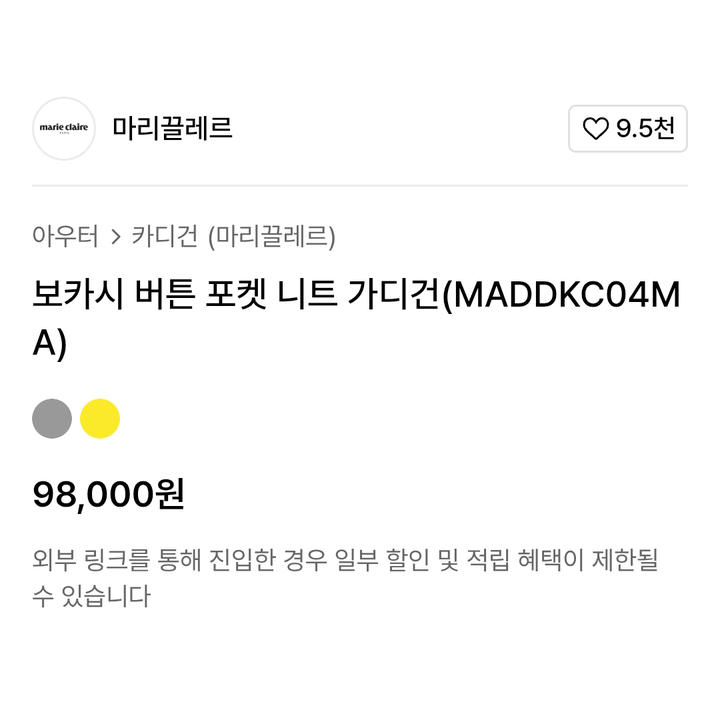Open the 마리끌레르 brand page

(x=172, y=129)
